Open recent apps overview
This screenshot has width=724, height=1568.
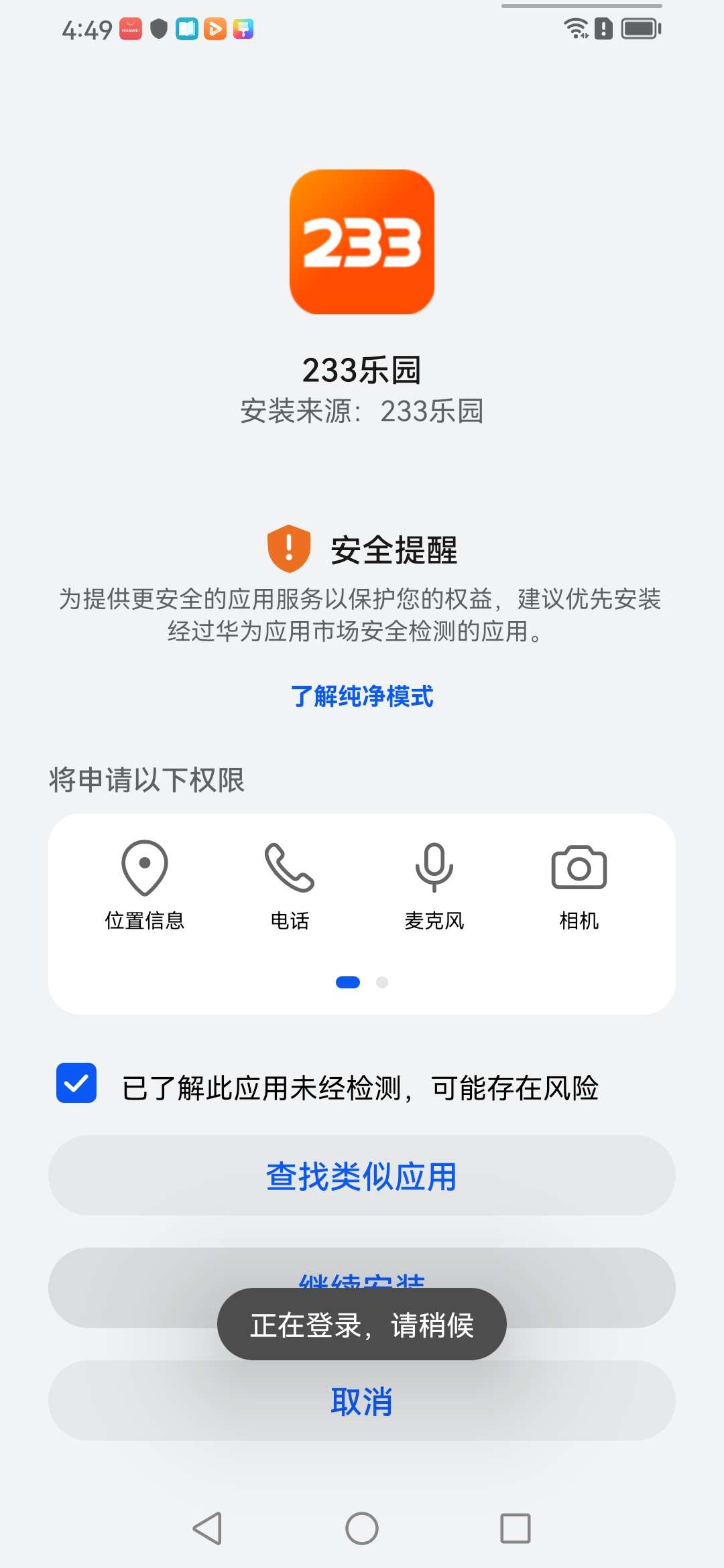click(515, 1528)
